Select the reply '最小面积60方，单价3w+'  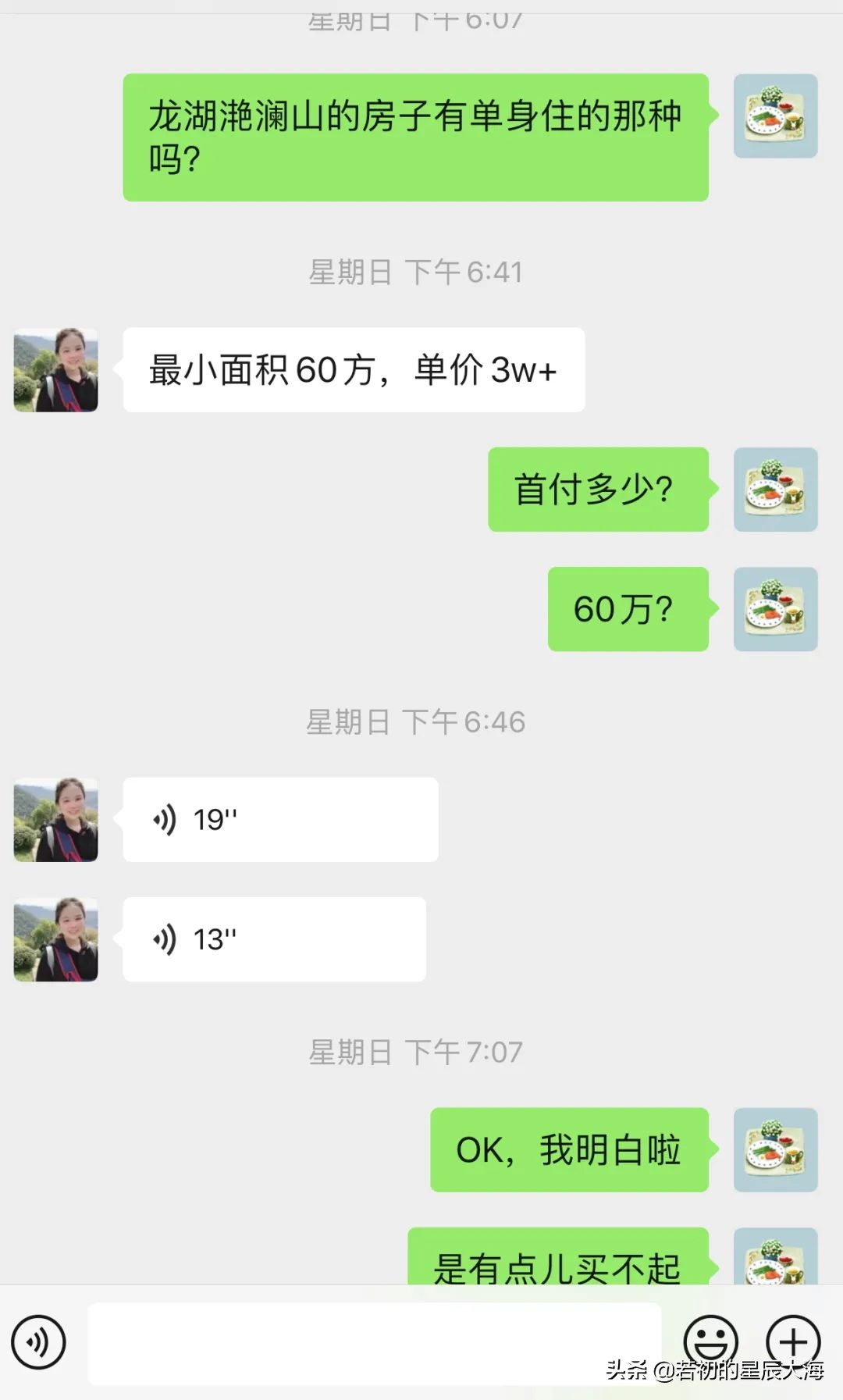[353, 371]
